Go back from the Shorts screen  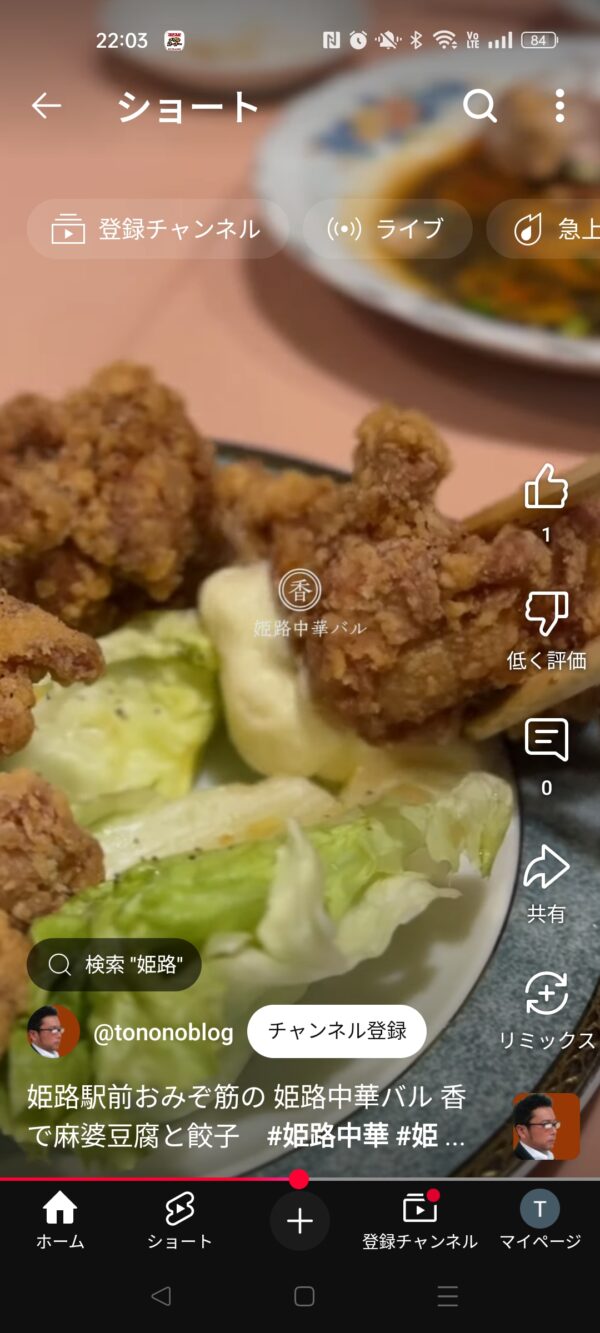coord(46,106)
